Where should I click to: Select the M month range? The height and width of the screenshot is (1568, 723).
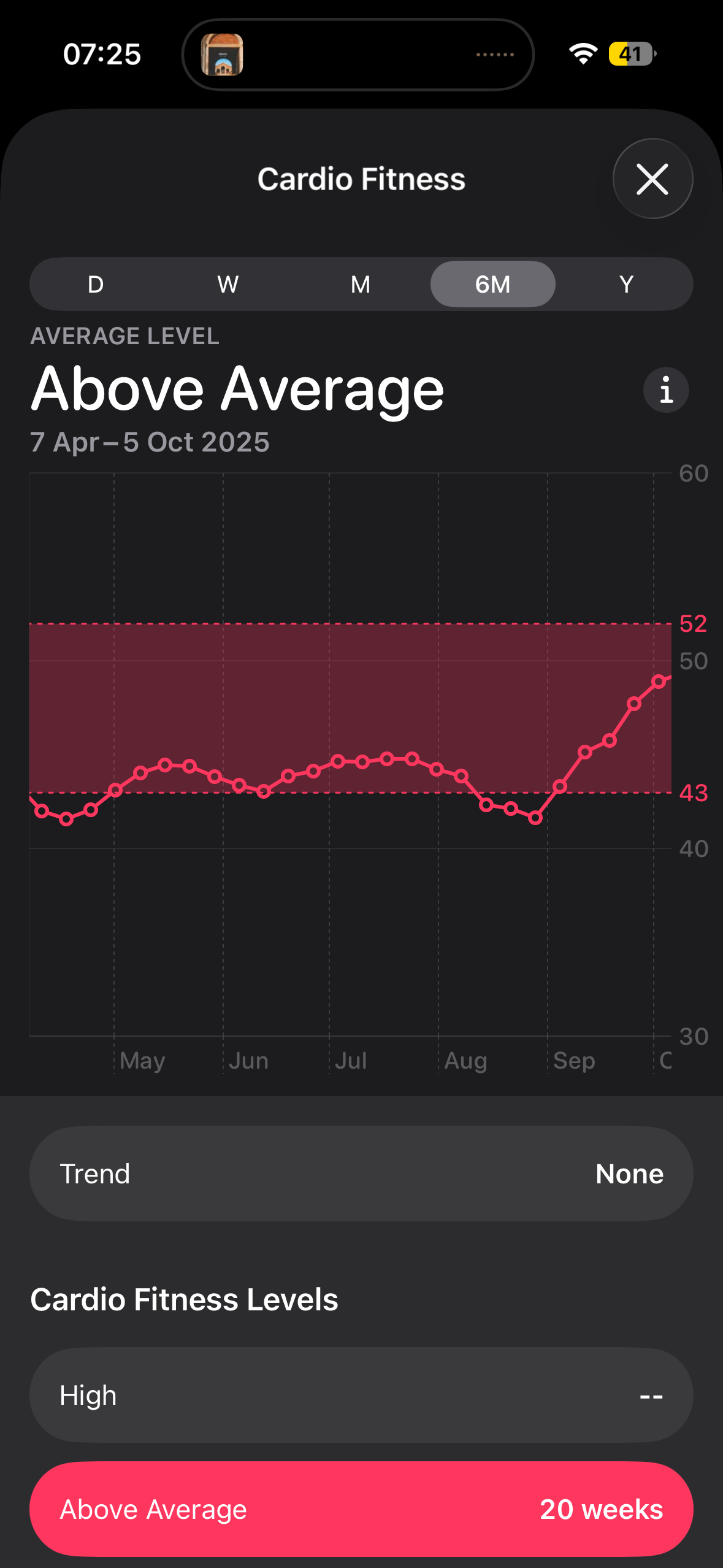pos(361,284)
